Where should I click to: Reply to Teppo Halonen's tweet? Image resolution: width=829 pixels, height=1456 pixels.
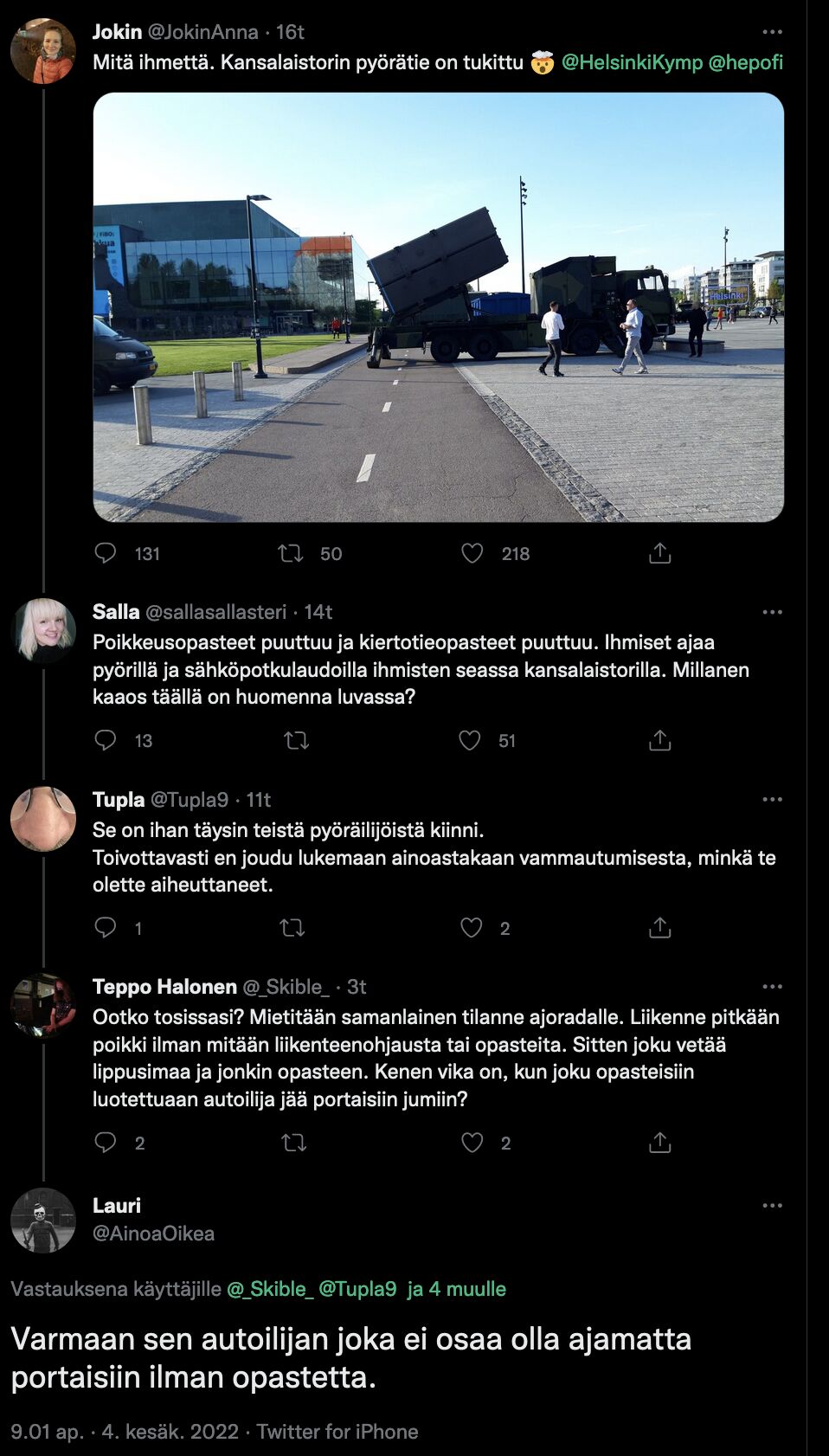coord(107,1142)
